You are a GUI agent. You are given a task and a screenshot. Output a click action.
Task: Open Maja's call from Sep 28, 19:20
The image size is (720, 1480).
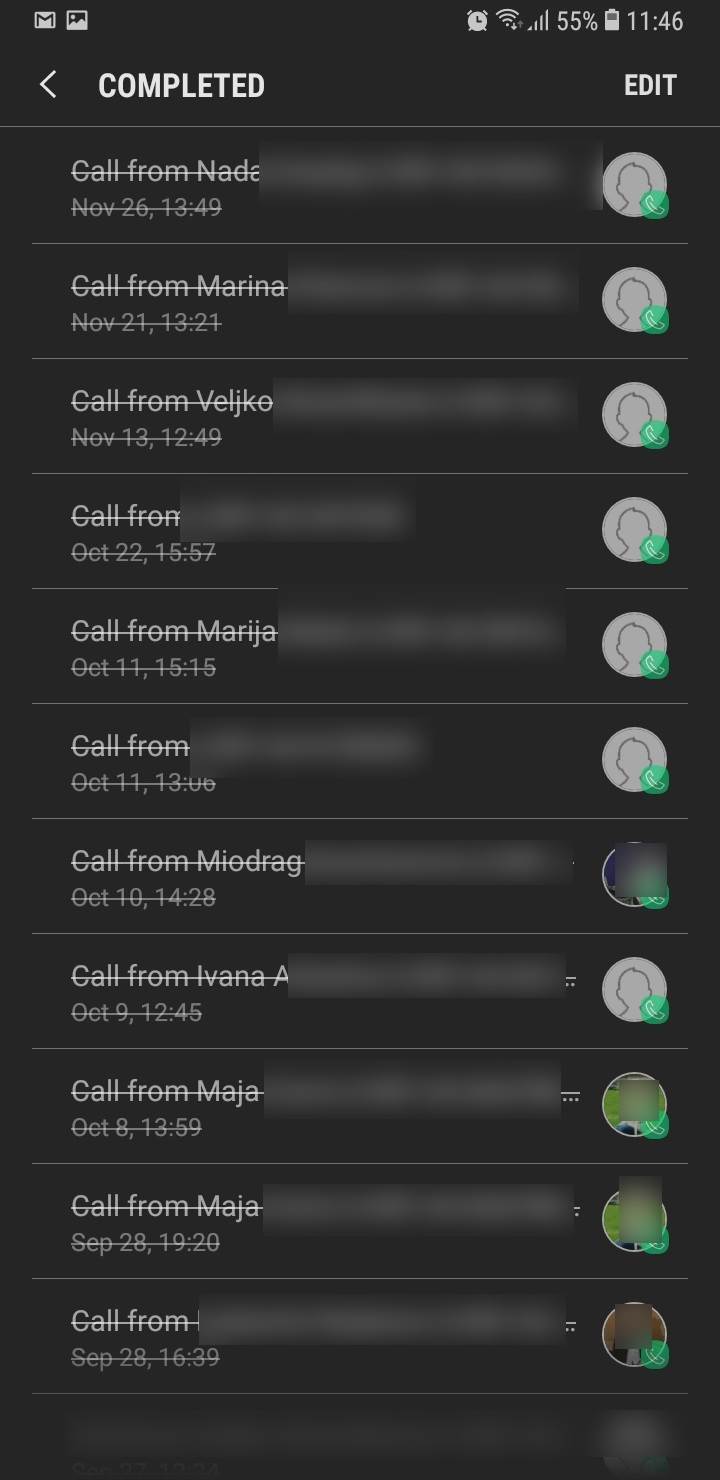click(300, 1222)
